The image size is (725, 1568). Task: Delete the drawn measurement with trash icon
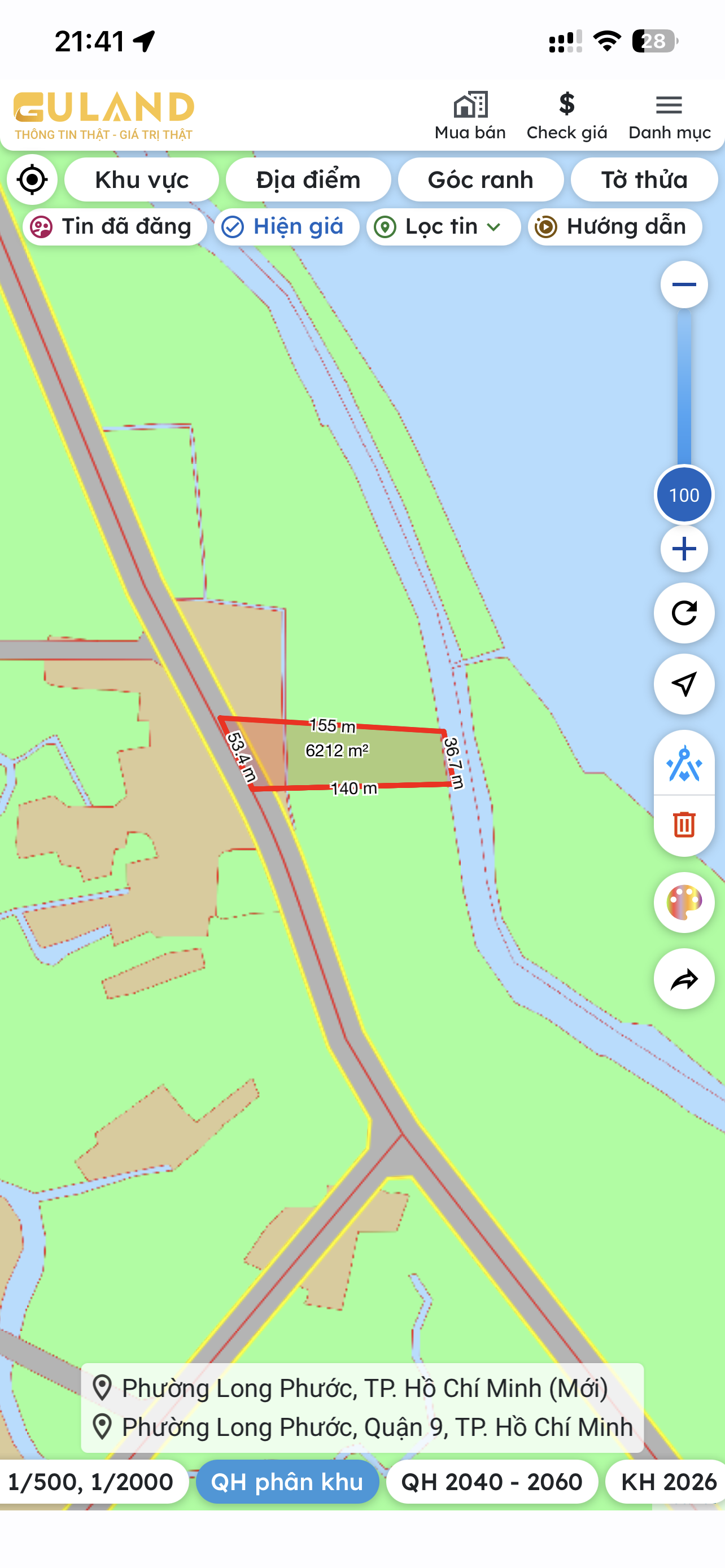point(684,825)
